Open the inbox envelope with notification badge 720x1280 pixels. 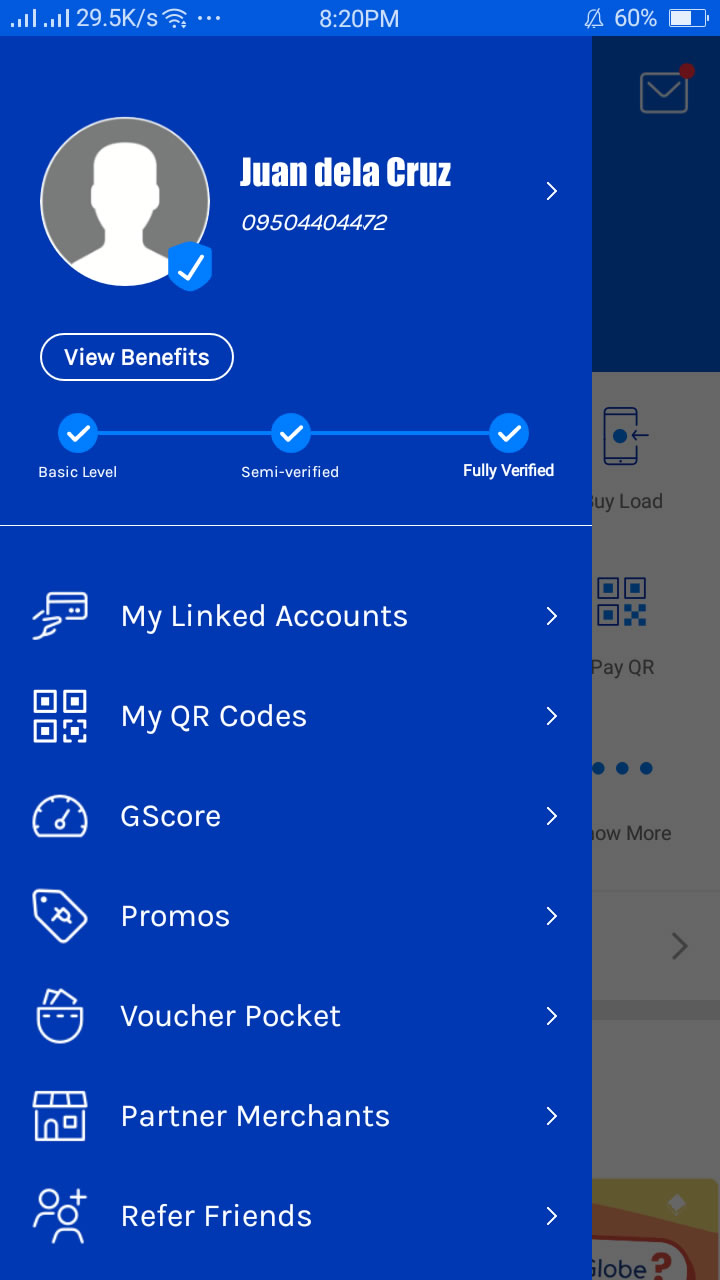[663, 92]
